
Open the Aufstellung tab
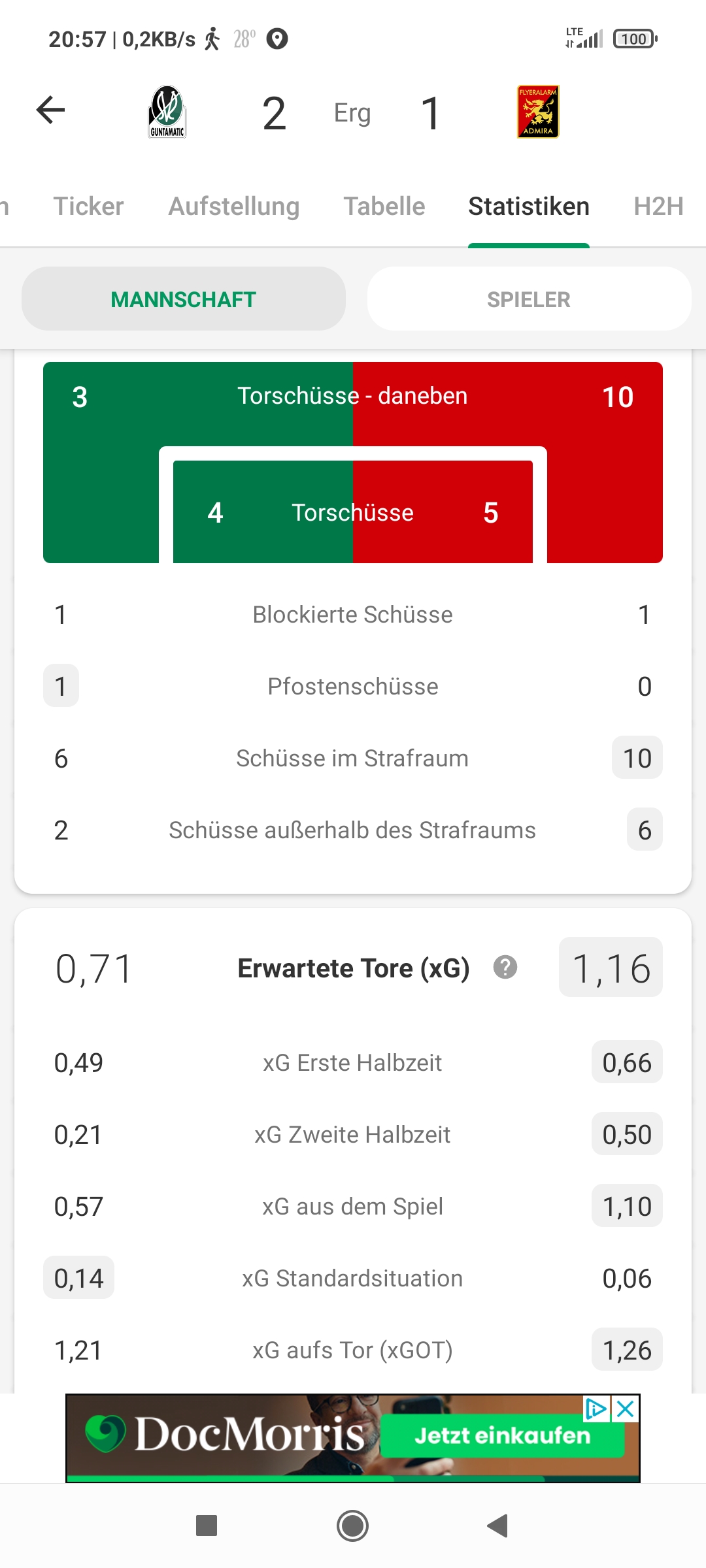[x=234, y=206]
